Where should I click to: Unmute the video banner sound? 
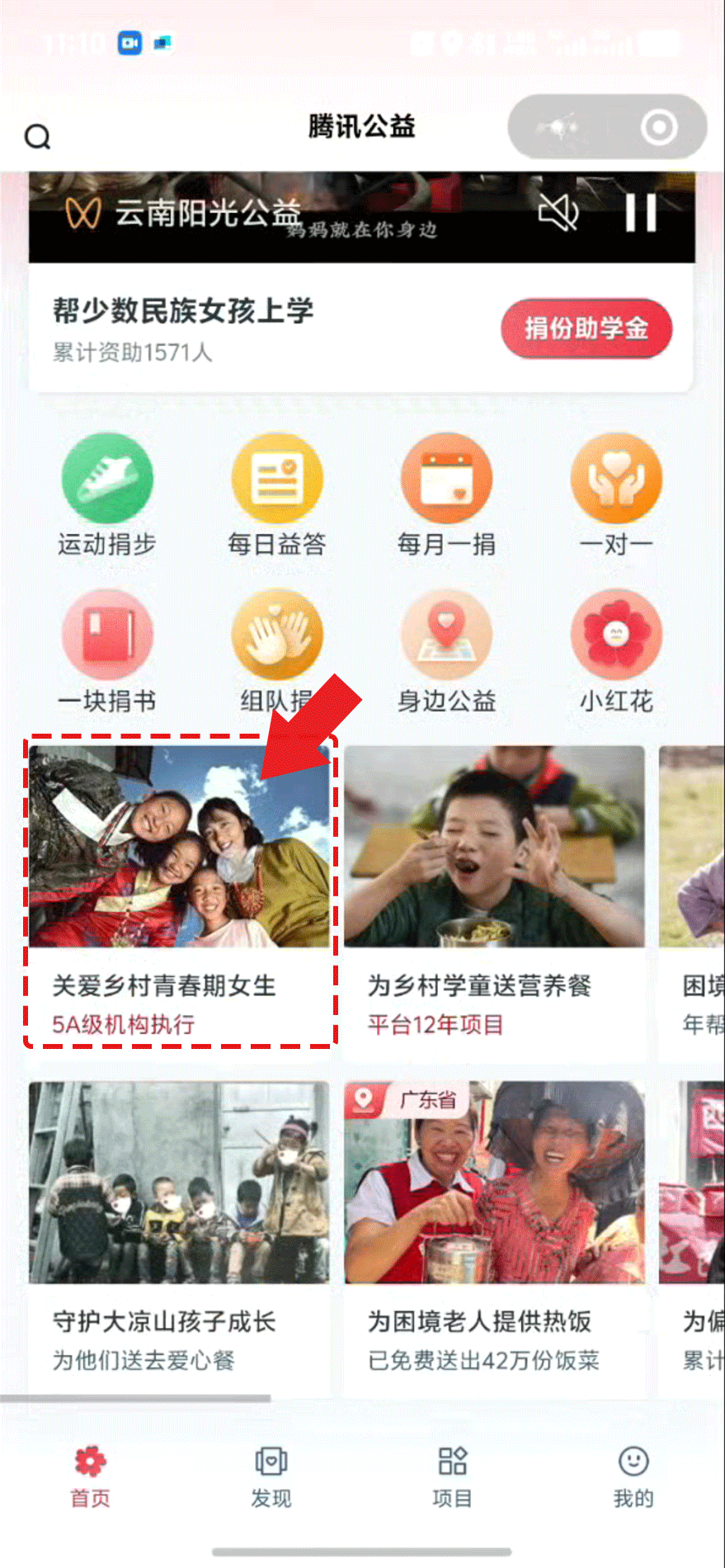pos(558,214)
